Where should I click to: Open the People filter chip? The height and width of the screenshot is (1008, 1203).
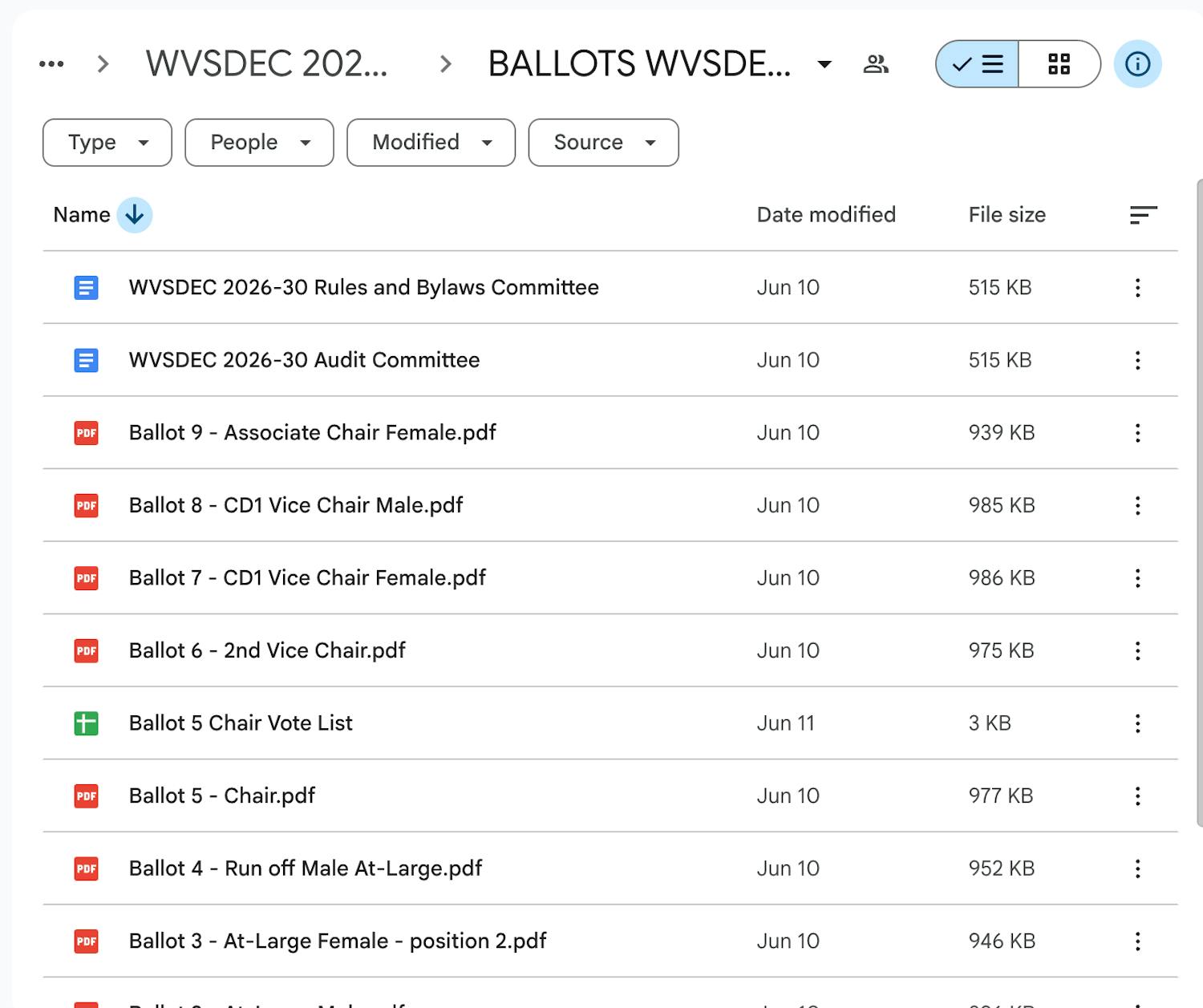coord(259,143)
